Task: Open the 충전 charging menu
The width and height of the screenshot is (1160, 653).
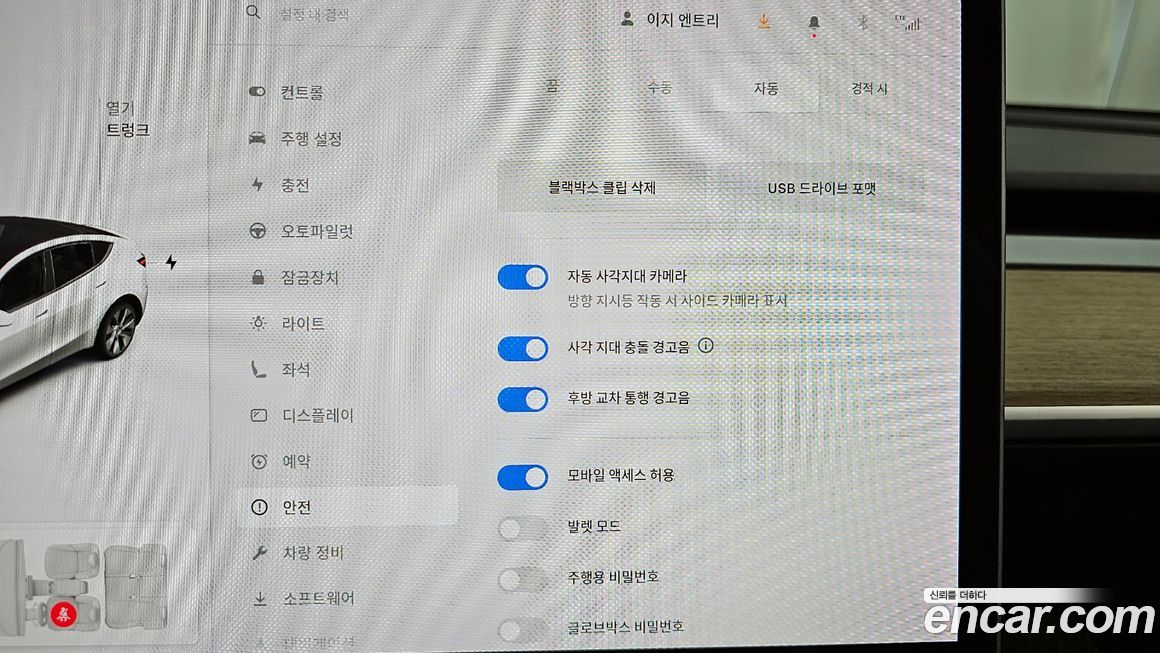Action: [295, 185]
